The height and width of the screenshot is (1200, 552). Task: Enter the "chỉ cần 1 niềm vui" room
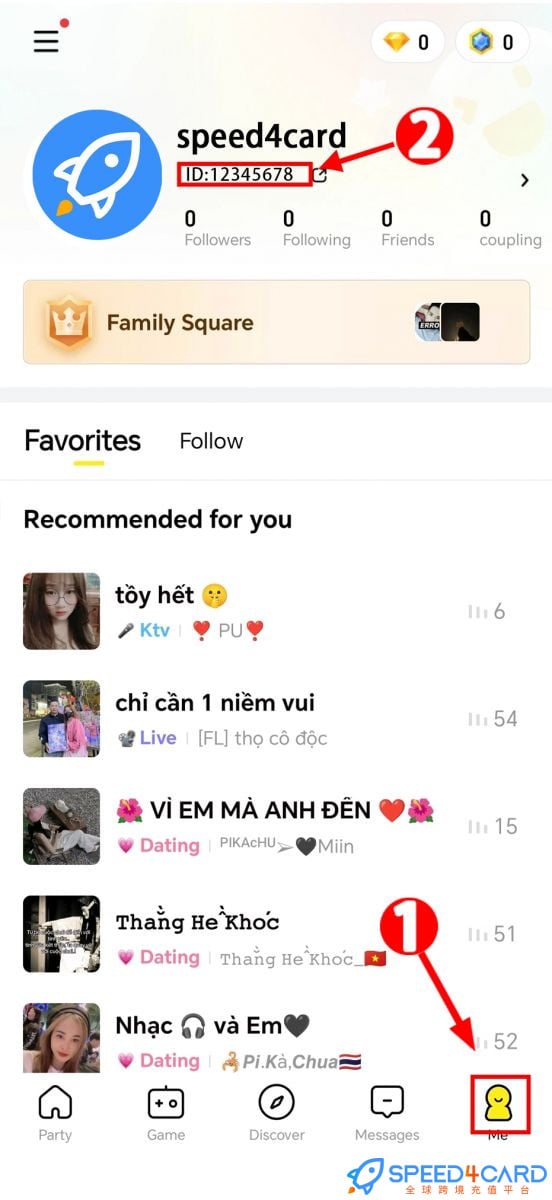276,719
